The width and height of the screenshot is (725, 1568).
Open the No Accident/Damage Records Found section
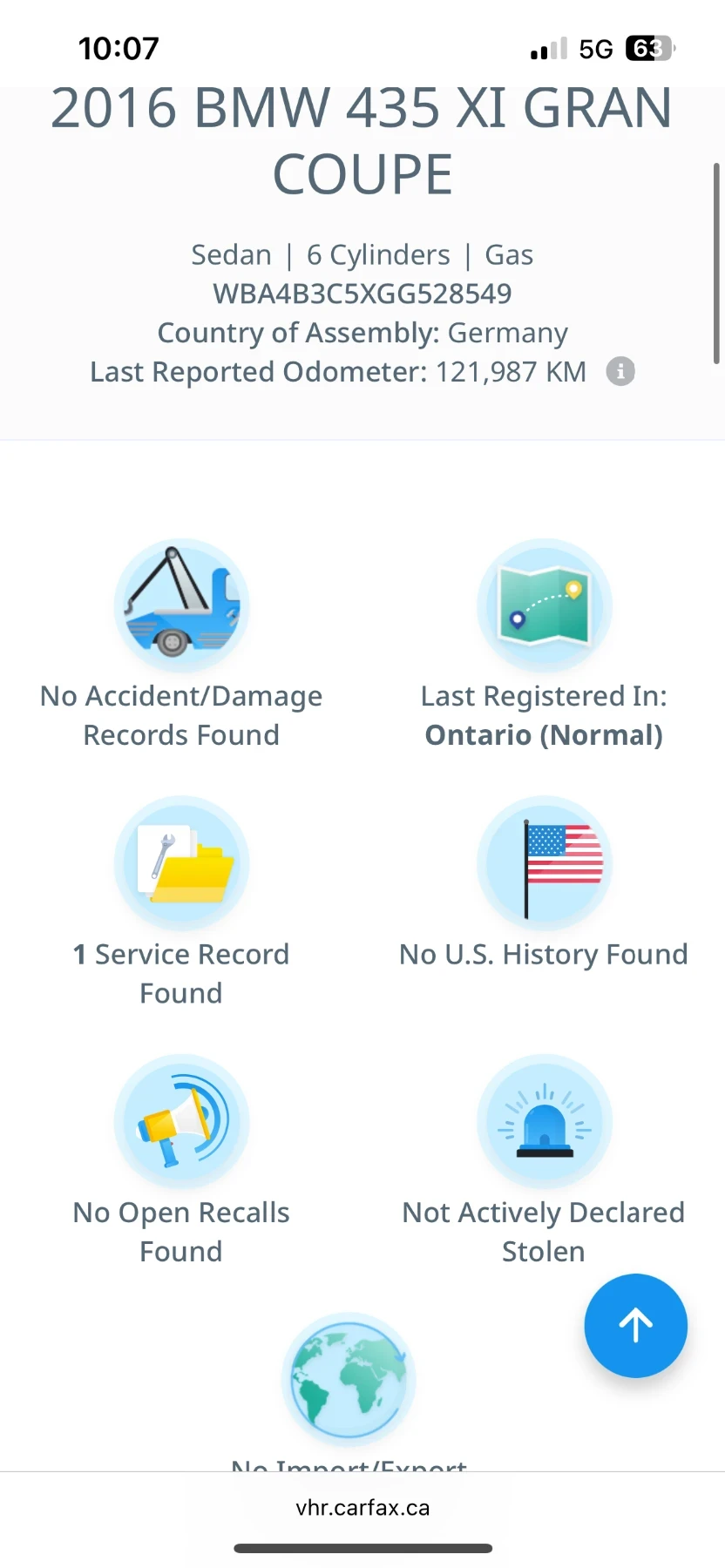tap(181, 645)
